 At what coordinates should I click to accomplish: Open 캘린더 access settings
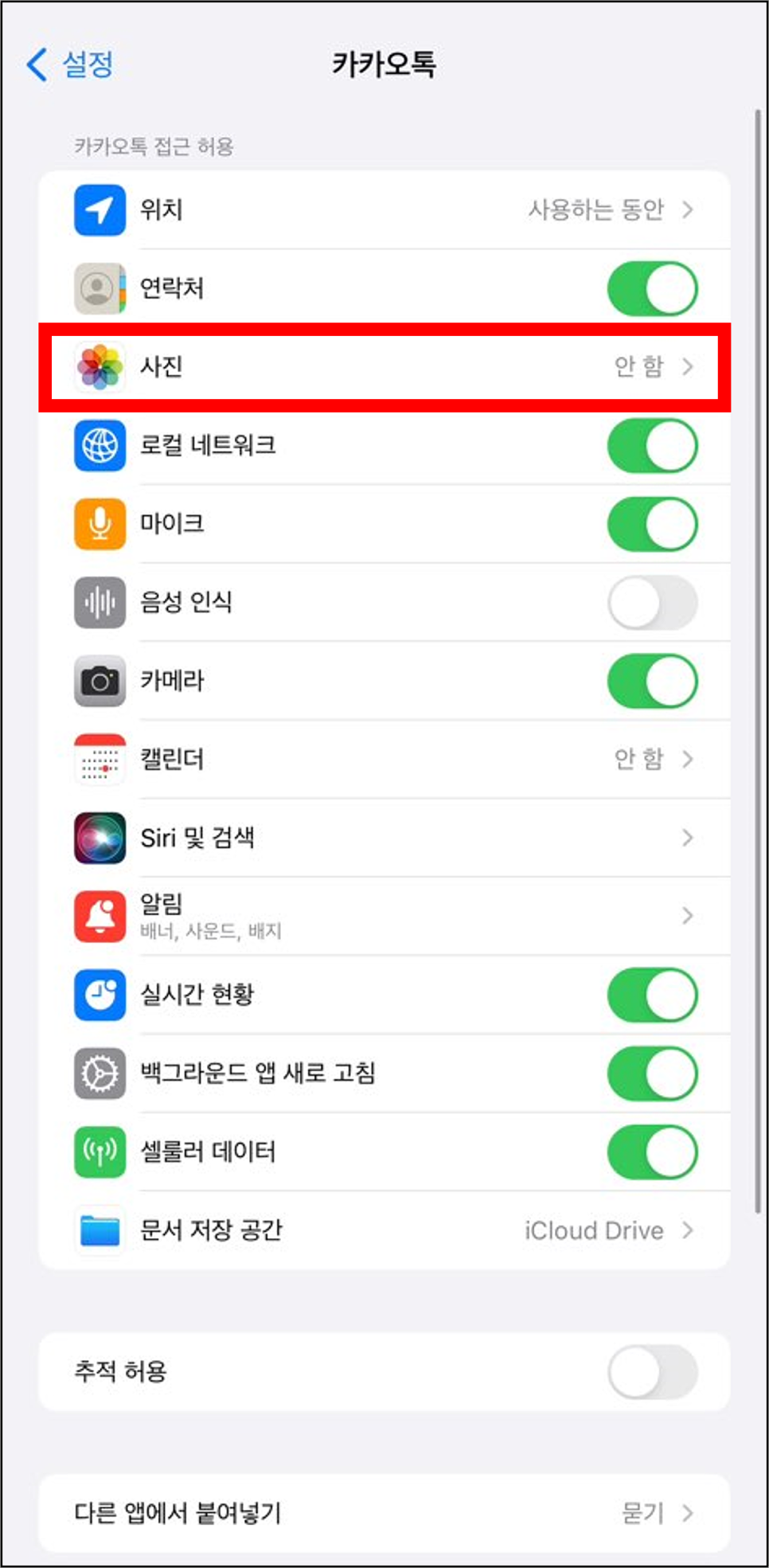point(384,759)
